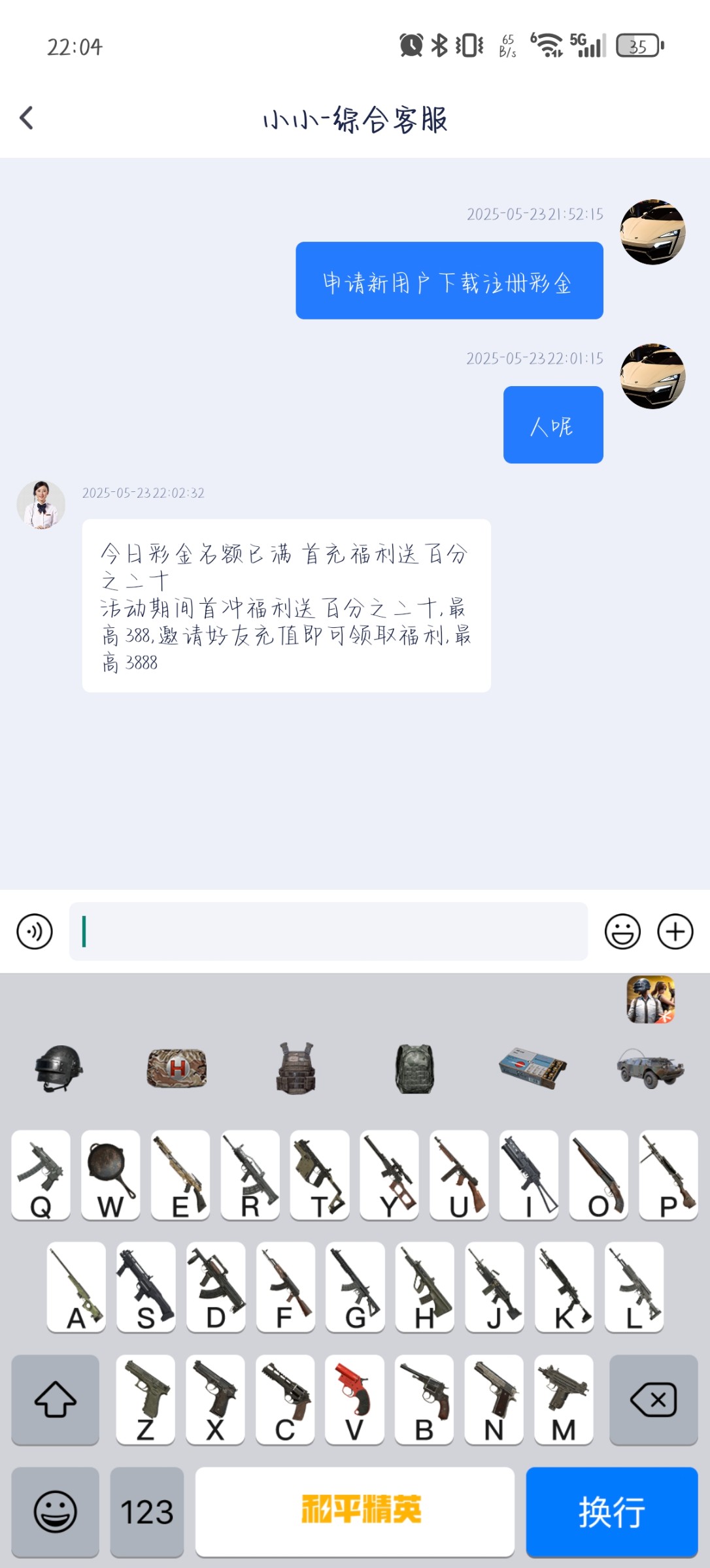710x1568 pixels.
Task: Tap the backspace key
Action: 653,1399
